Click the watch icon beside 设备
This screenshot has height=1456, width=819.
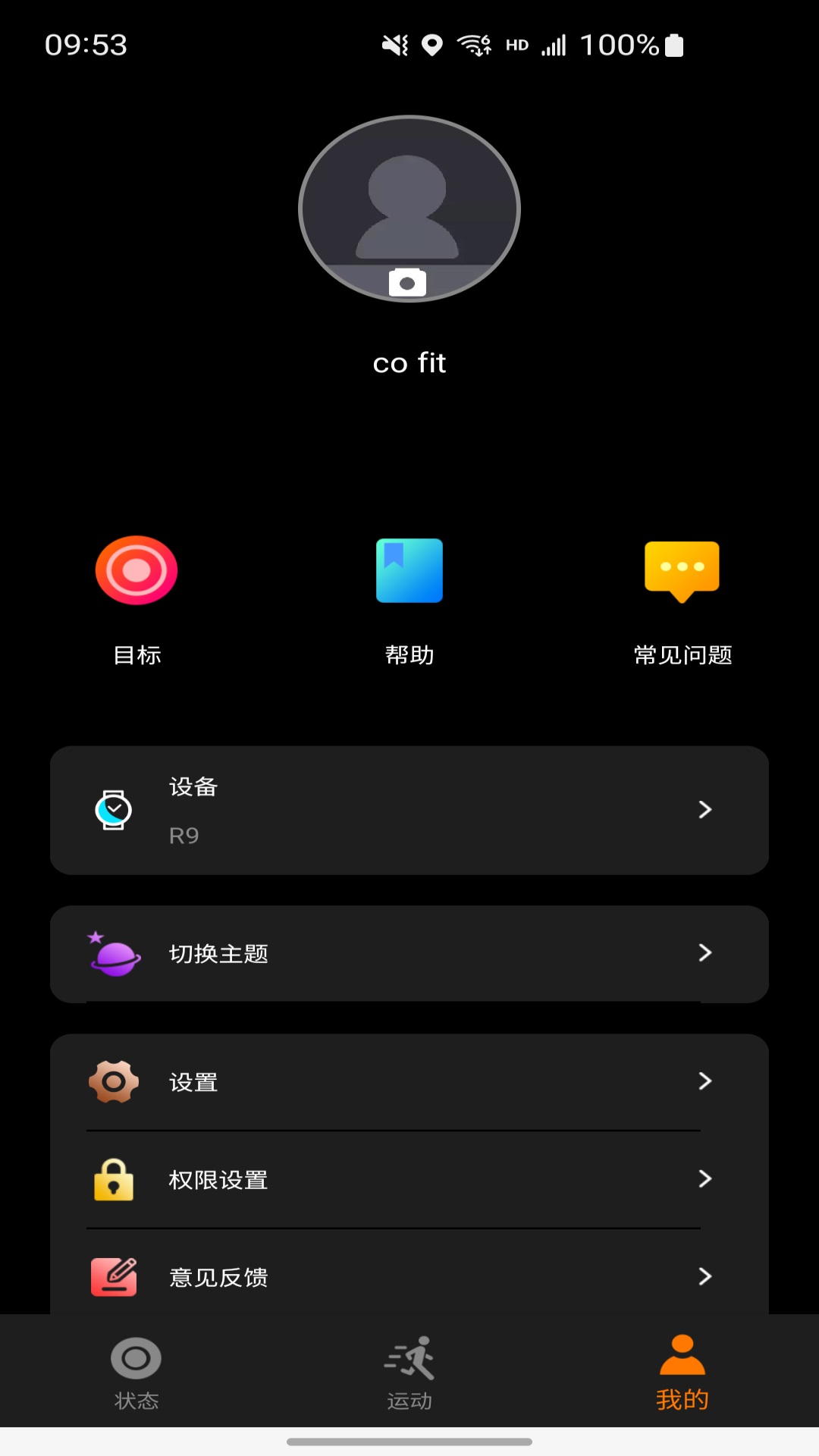pos(114,810)
